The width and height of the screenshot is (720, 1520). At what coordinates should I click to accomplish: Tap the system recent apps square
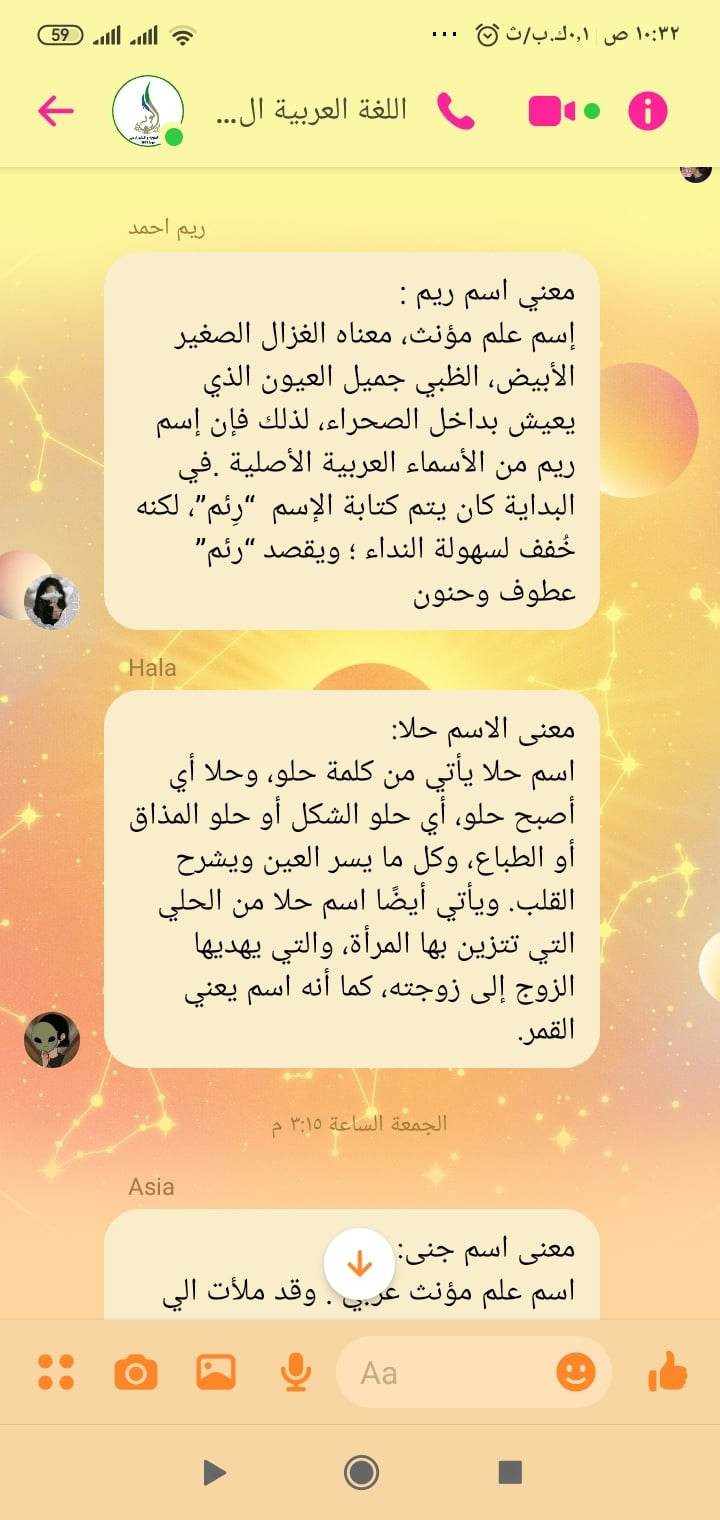click(x=510, y=1472)
